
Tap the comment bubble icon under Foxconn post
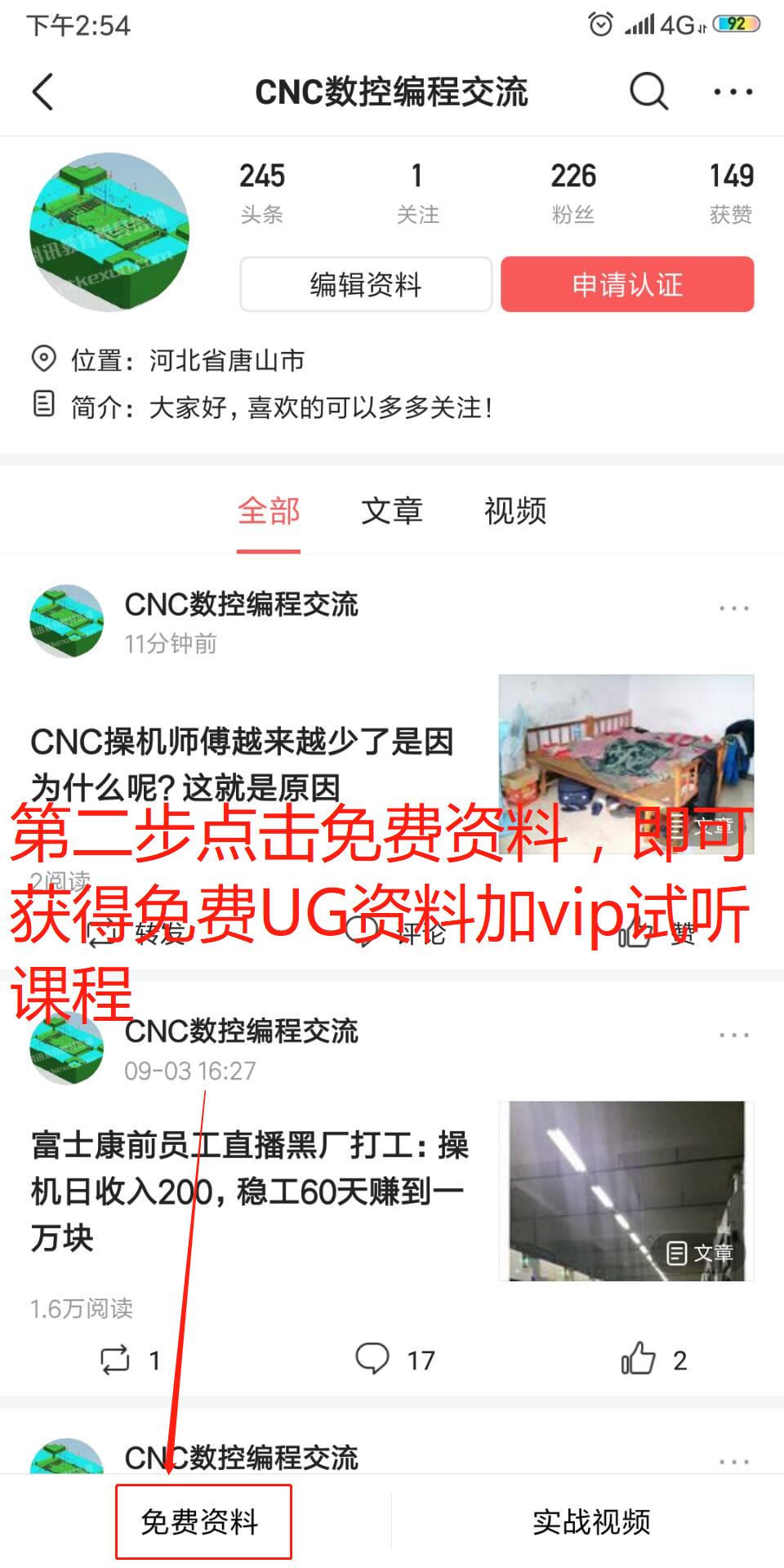click(373, 1360)
